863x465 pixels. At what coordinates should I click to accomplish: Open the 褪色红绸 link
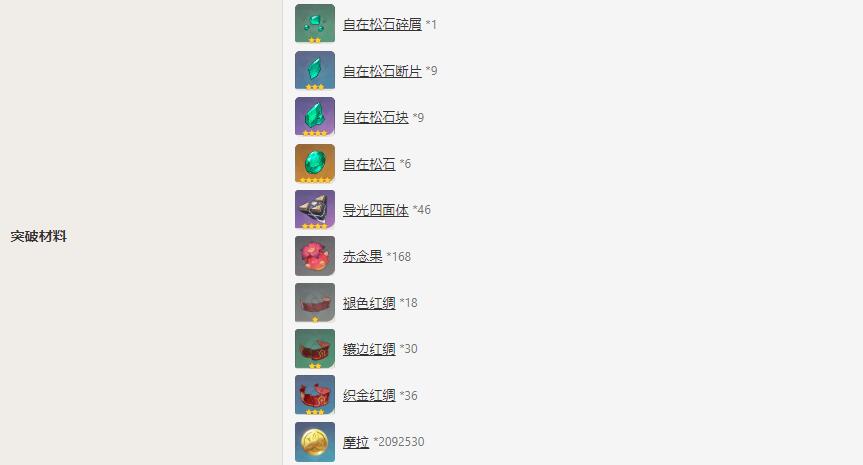coord(368,303)
